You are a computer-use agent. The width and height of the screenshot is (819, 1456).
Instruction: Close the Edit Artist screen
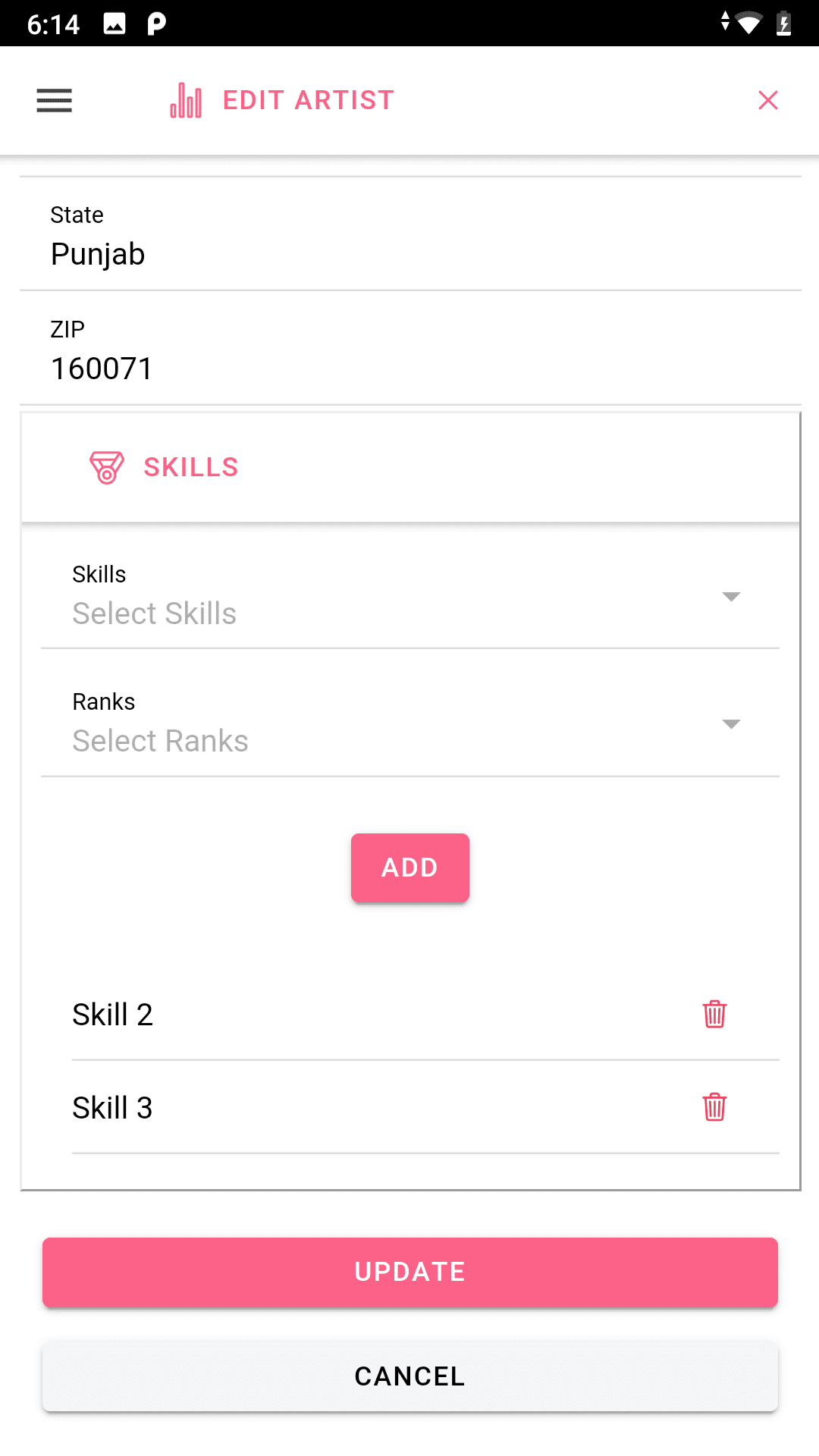[x=767, y=100]
